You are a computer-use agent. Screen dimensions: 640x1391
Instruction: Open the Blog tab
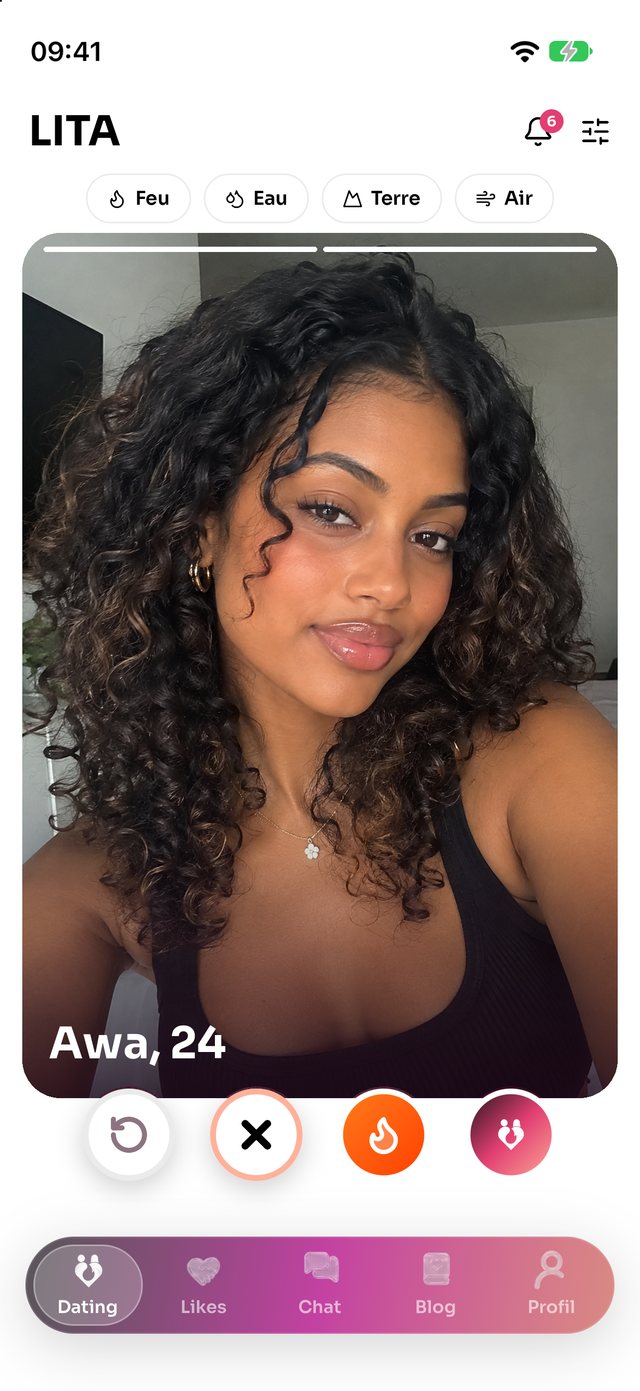click(x=435, y=1285)
